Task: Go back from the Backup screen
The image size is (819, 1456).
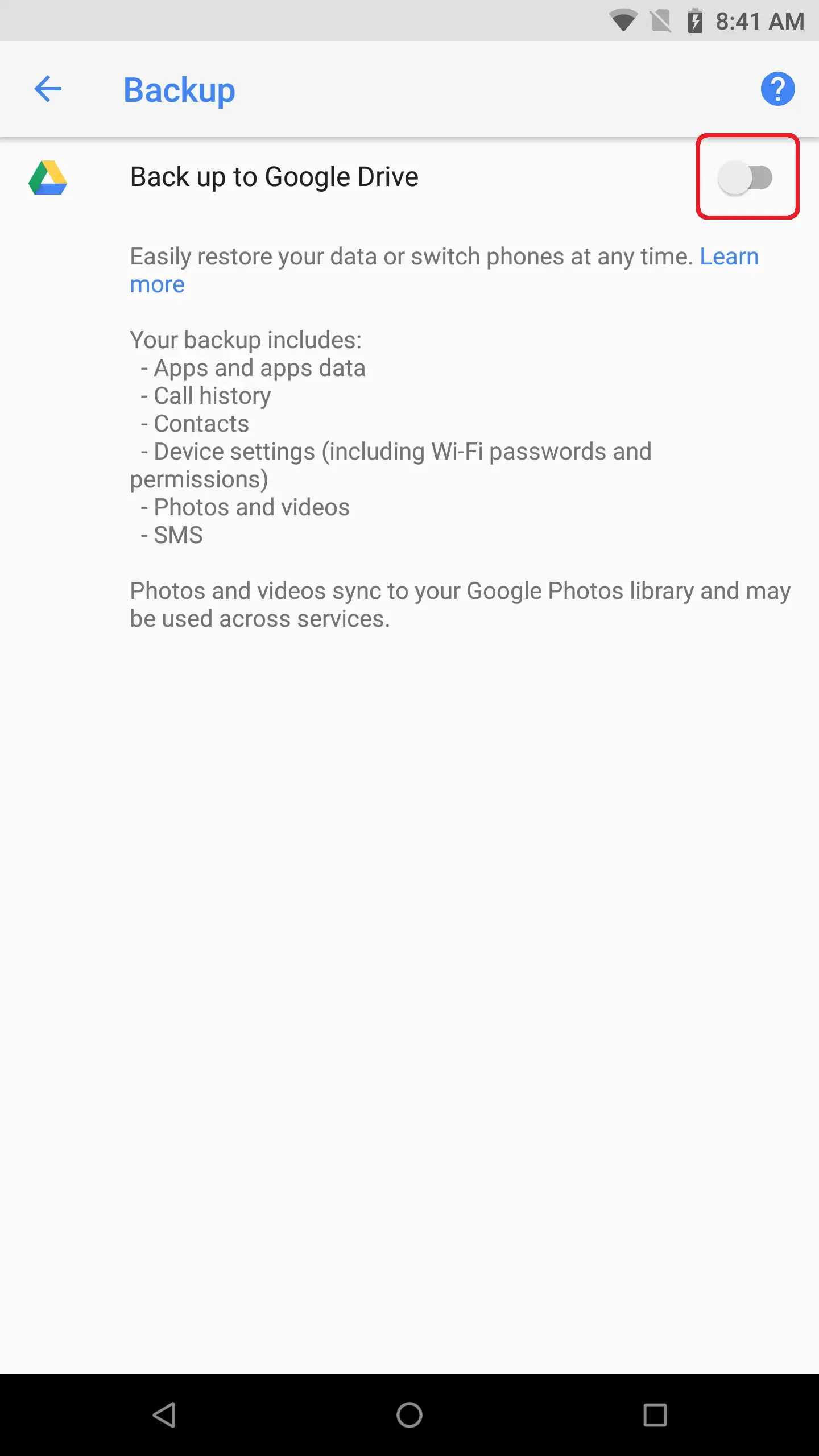Action: (x=48, y=89)
